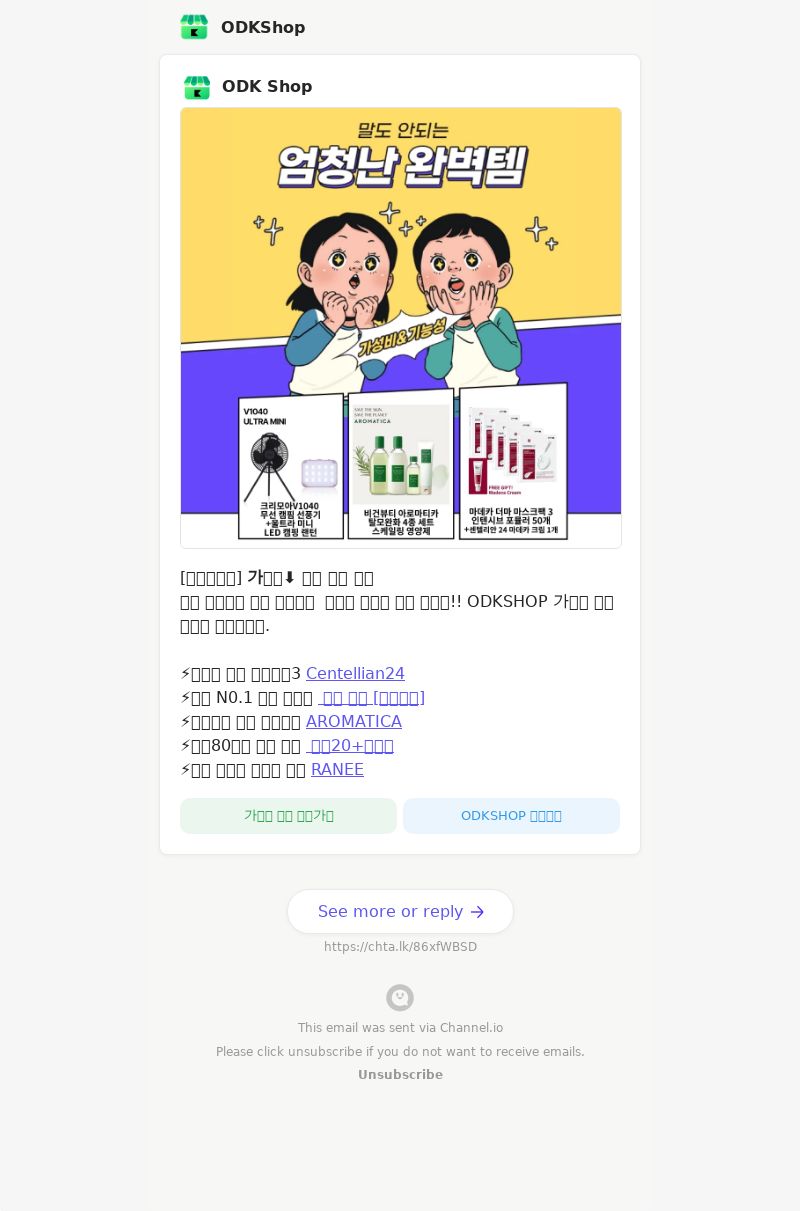
Task: Tap See more or reply
Action: (400, 912)
